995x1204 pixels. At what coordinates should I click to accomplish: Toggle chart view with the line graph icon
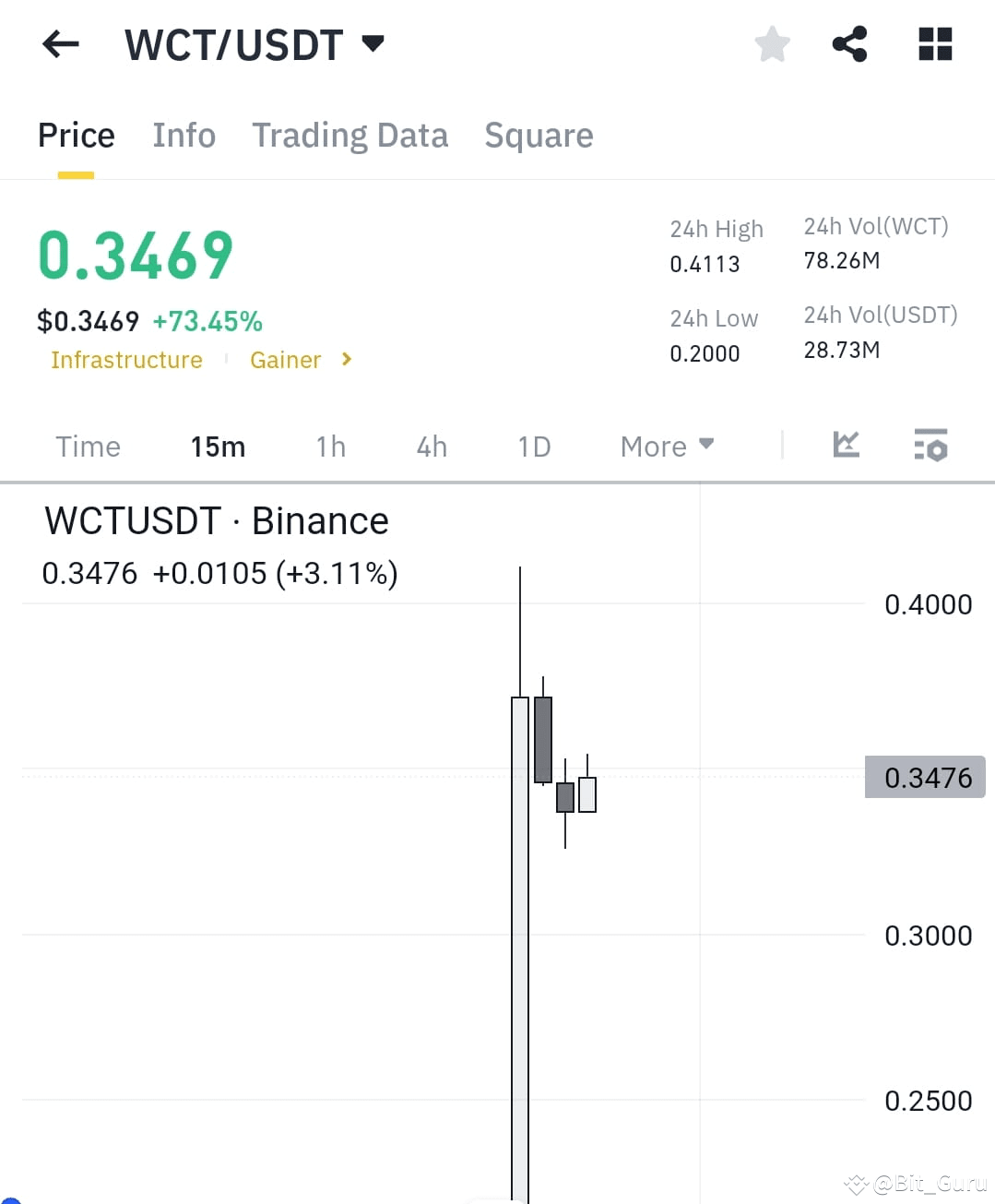tap(845, 446)
